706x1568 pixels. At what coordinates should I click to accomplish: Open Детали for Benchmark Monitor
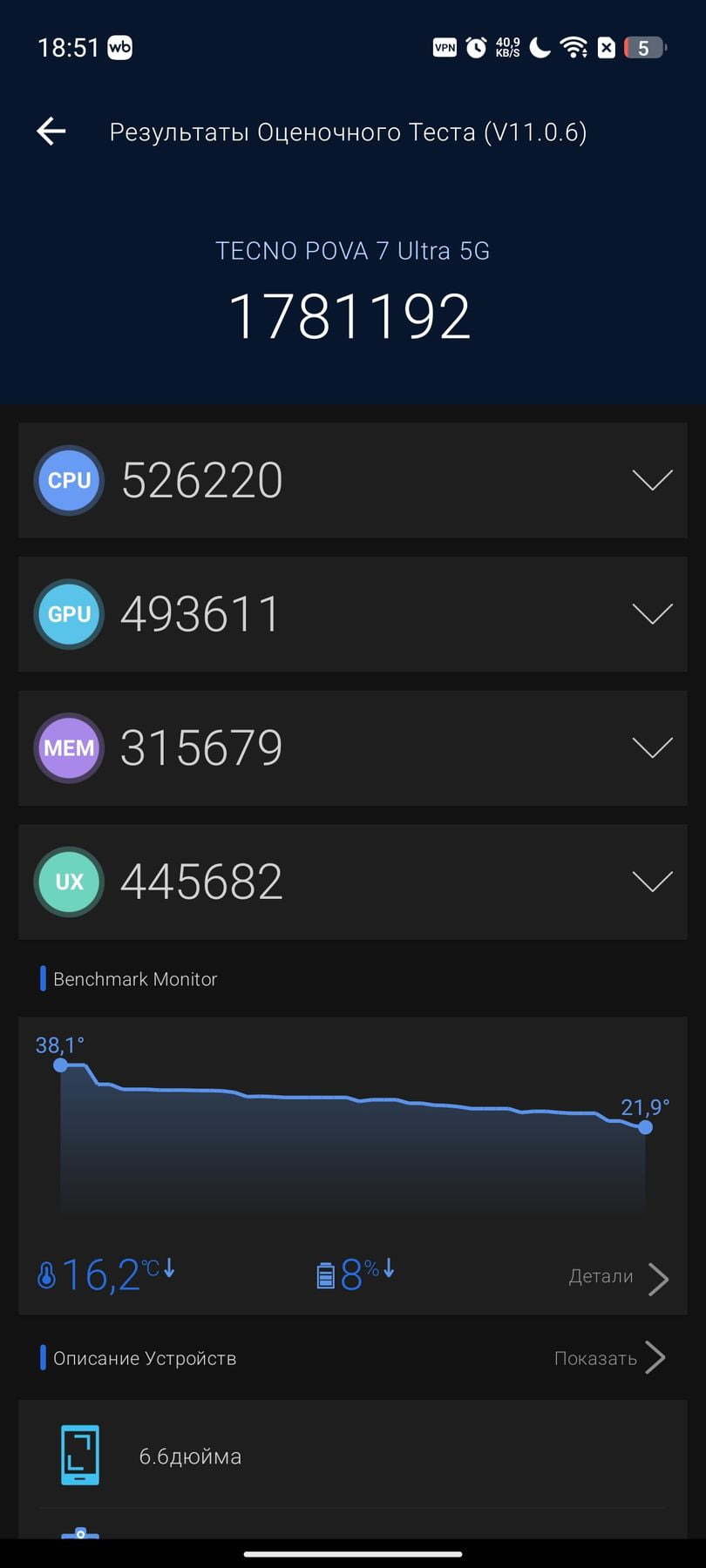pos(618,1277)
